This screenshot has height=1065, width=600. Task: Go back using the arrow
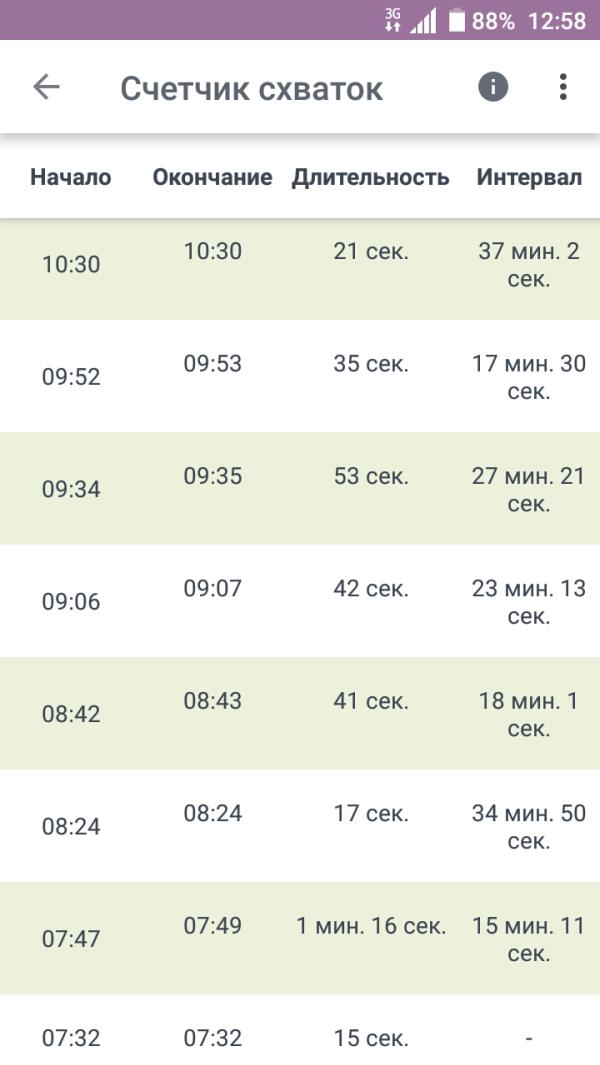pyautogui.click(x=46, y=87)
